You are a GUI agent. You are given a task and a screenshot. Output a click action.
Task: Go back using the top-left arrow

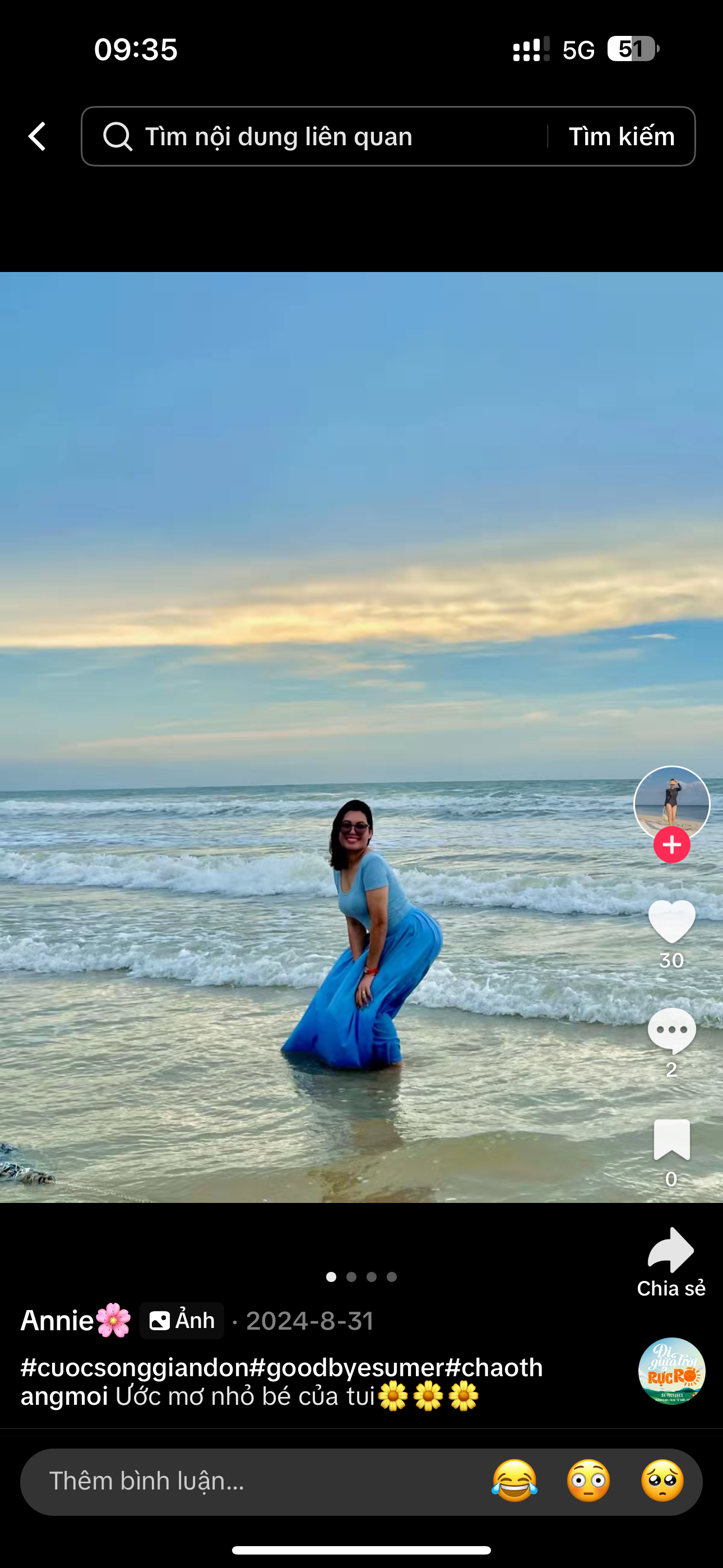pyautogui.click(x=38, y=136)
